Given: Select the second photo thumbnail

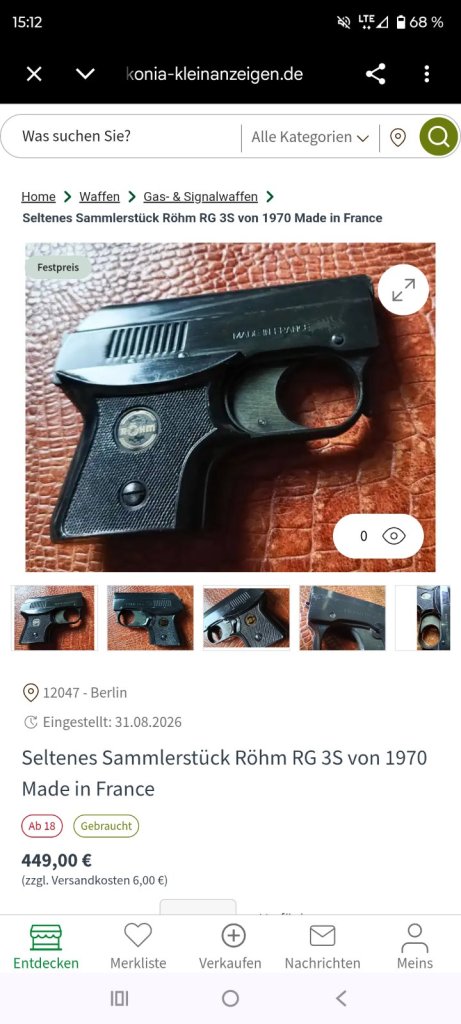Looking at the screenshot, I should click(150, 618).
